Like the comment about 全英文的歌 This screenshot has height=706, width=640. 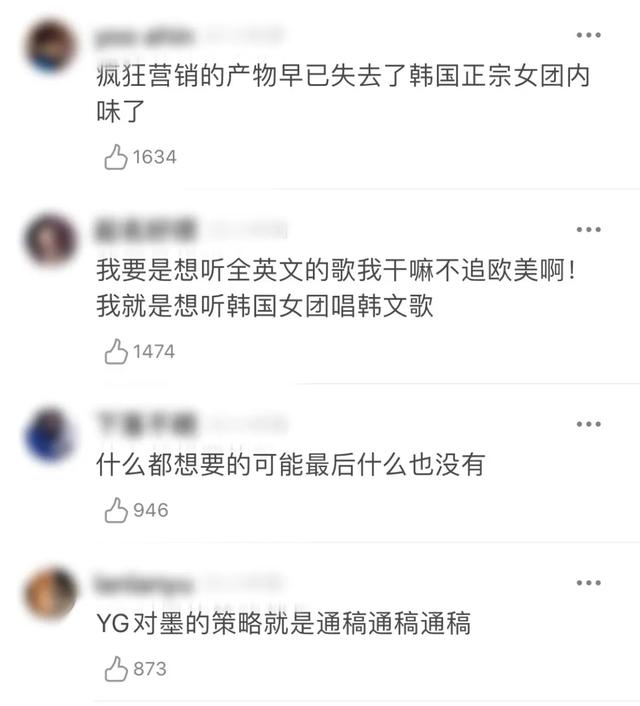tap(117, 351)
